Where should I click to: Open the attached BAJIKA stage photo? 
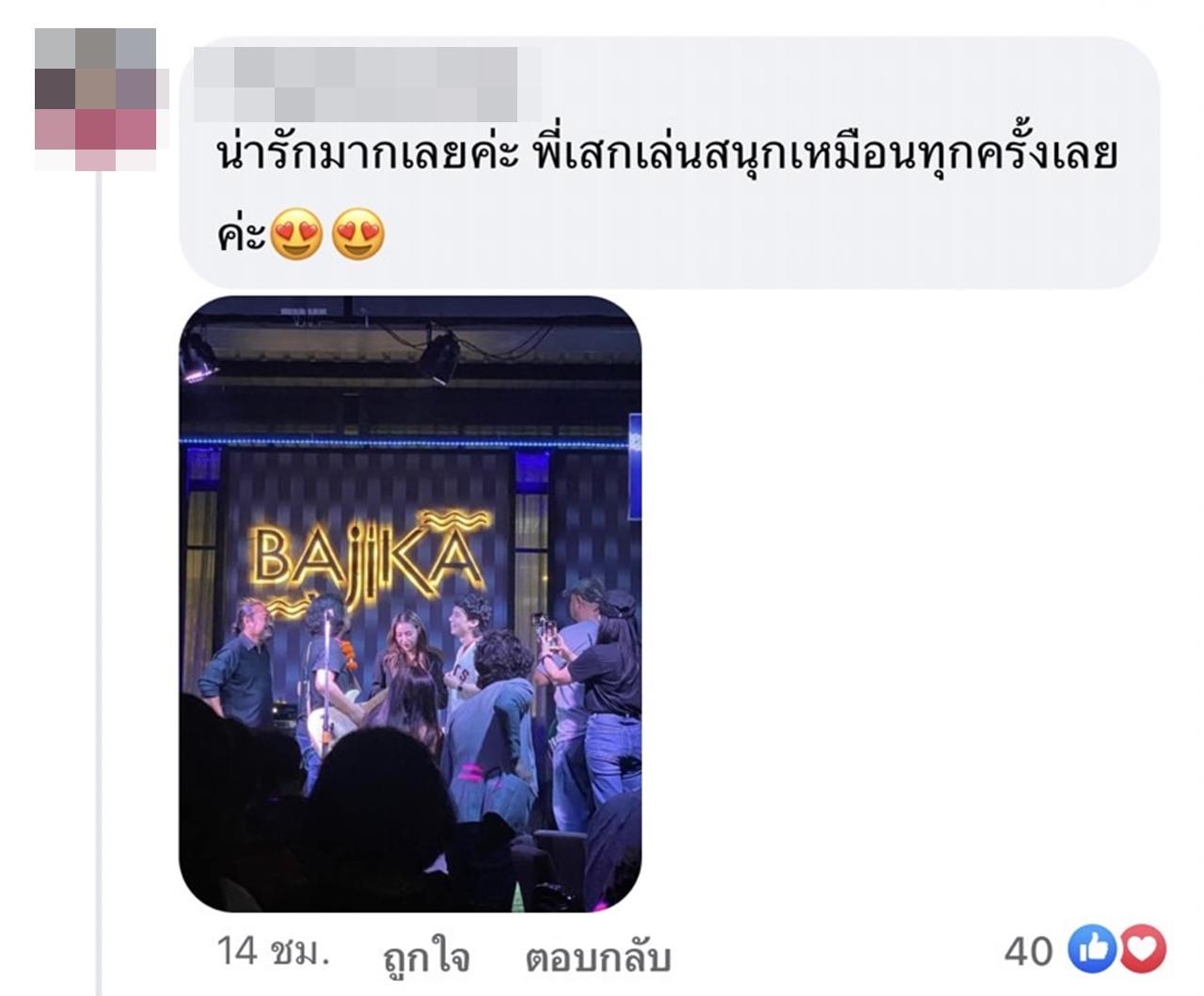410,603
